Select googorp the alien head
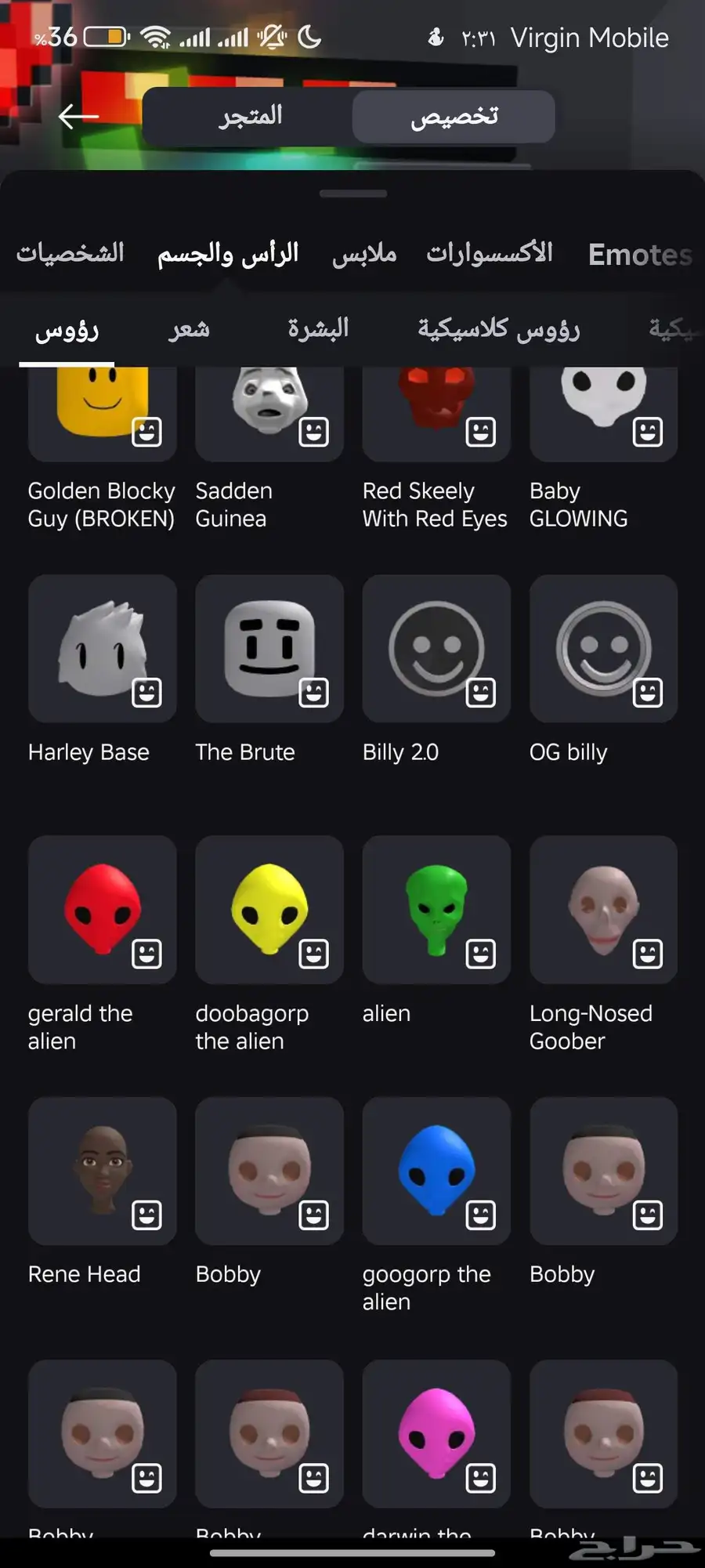Image resolution: width=705 pixels, height=1568 pixels. pyautogui.click(x=436, y=1171)
